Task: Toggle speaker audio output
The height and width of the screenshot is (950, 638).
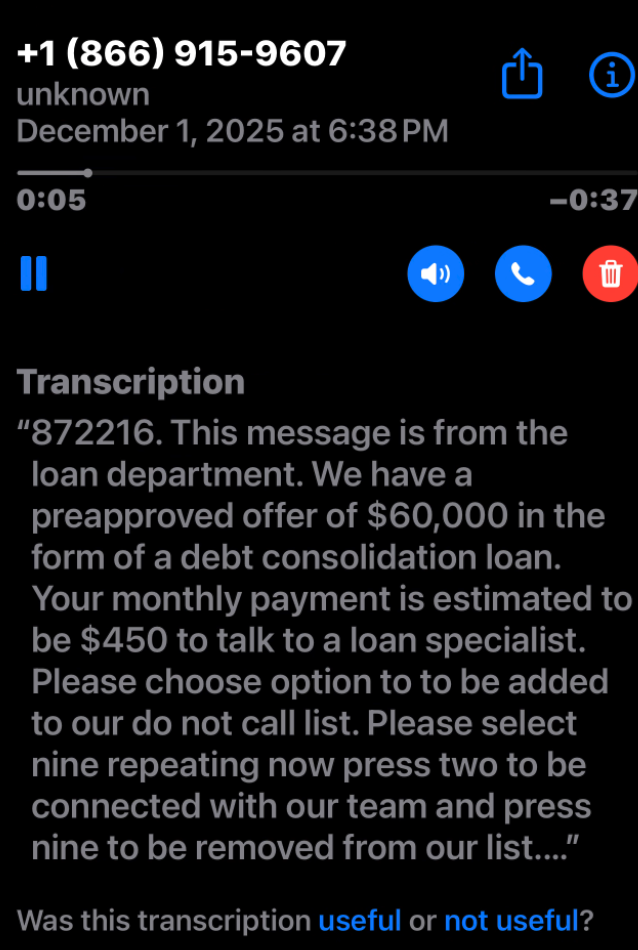Action: [x=436, y=273]
